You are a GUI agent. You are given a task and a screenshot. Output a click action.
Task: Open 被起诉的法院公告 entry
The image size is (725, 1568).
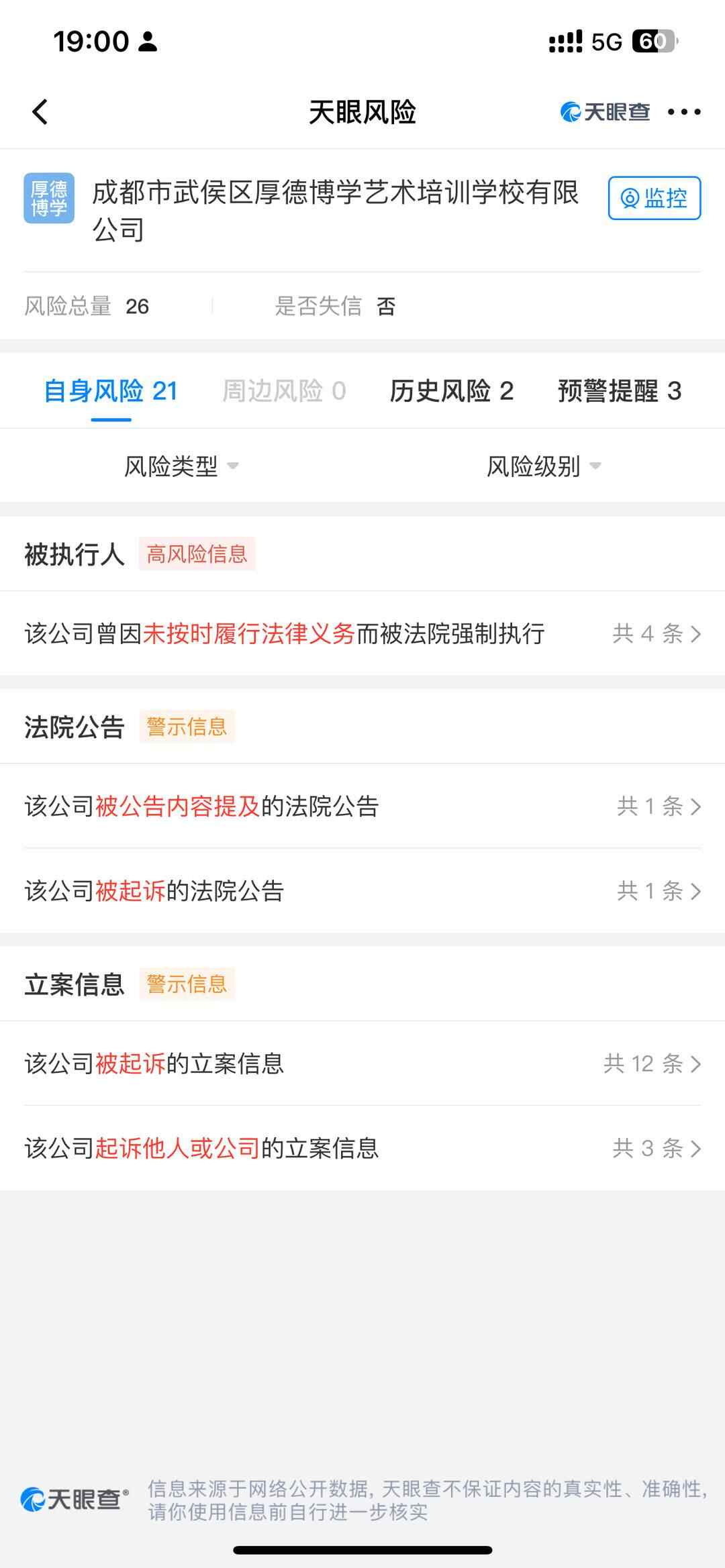tap(362, 891)
